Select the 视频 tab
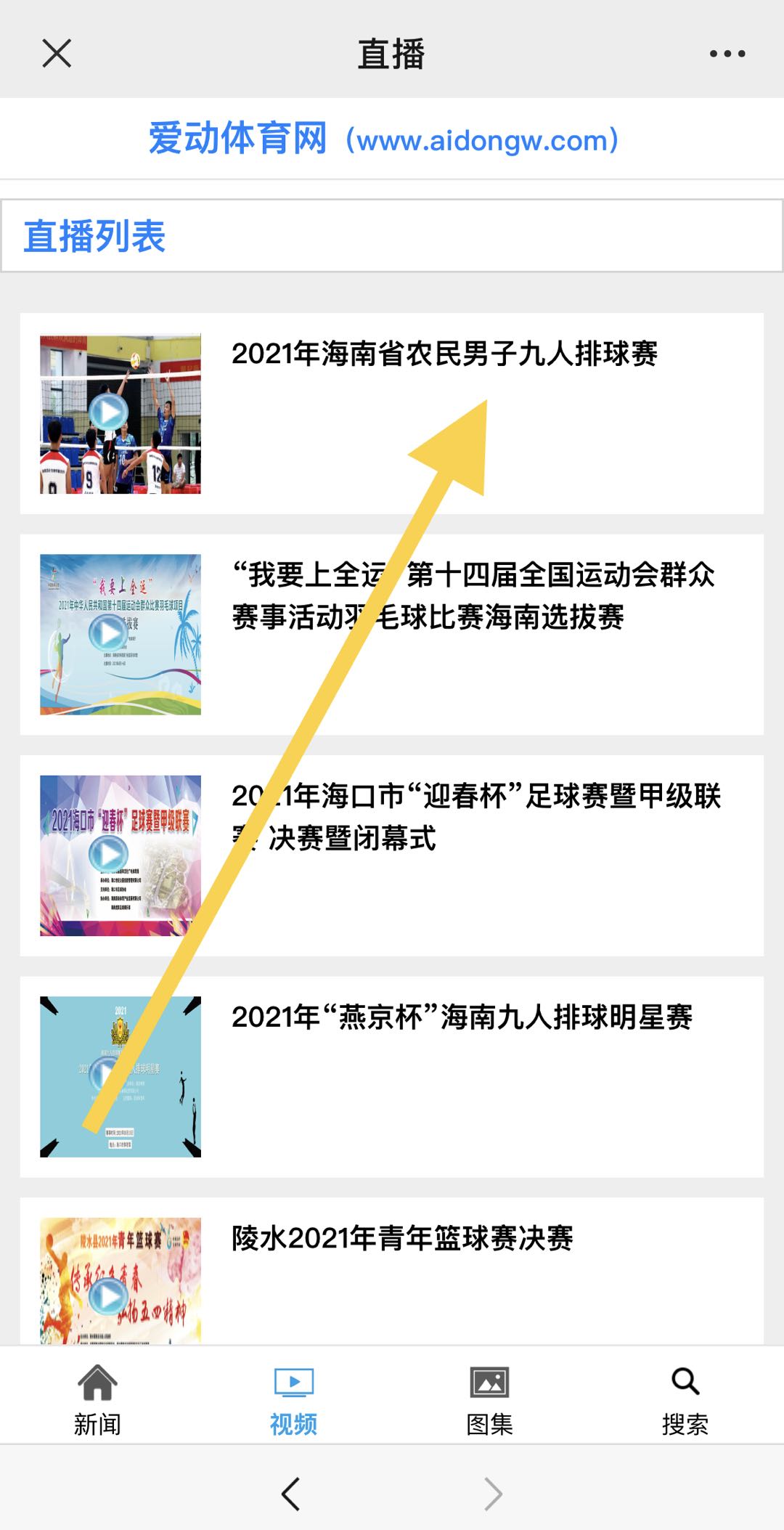This screenshot has width=784, height=1530. pos(293,1399)
